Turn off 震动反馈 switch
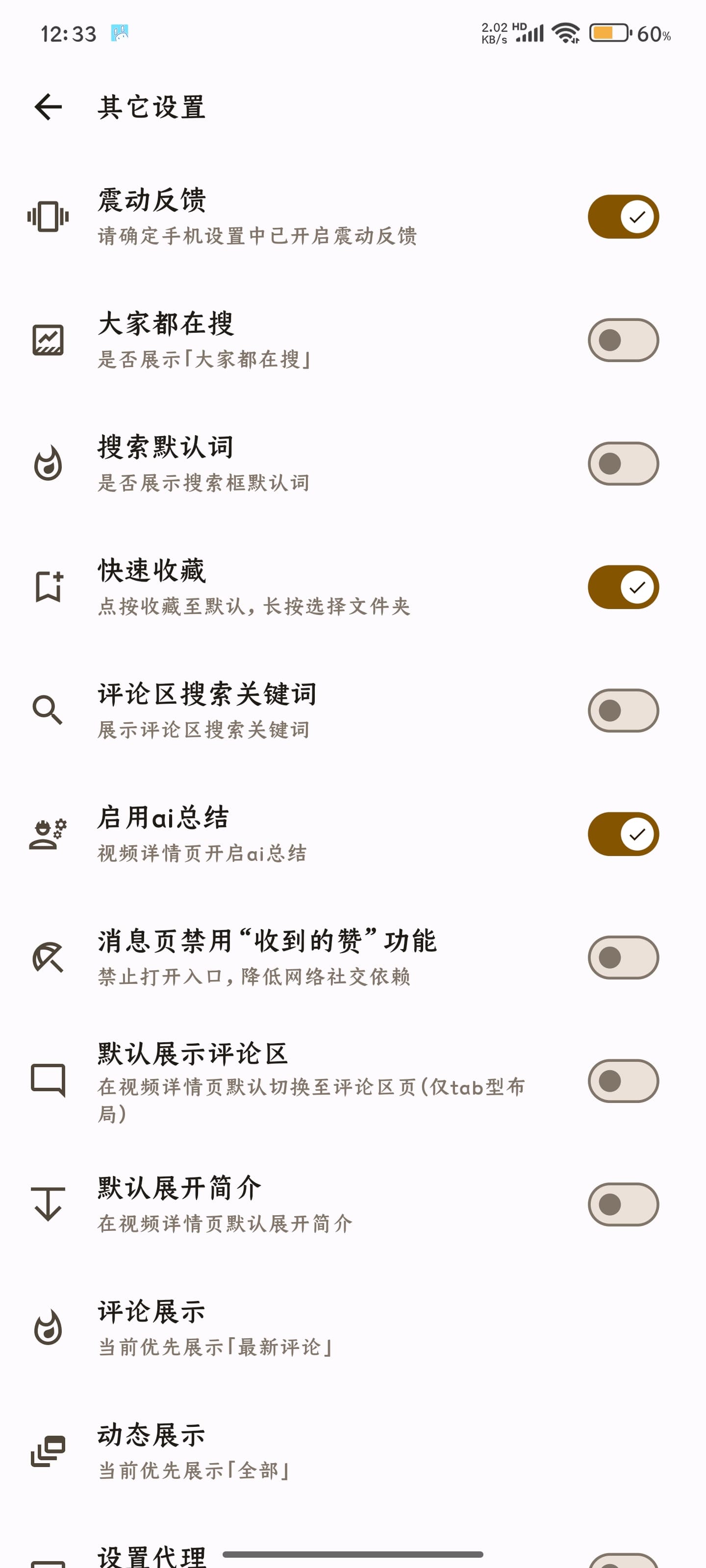The width and height of the screenshot is (706, 1568). point(623,217)
